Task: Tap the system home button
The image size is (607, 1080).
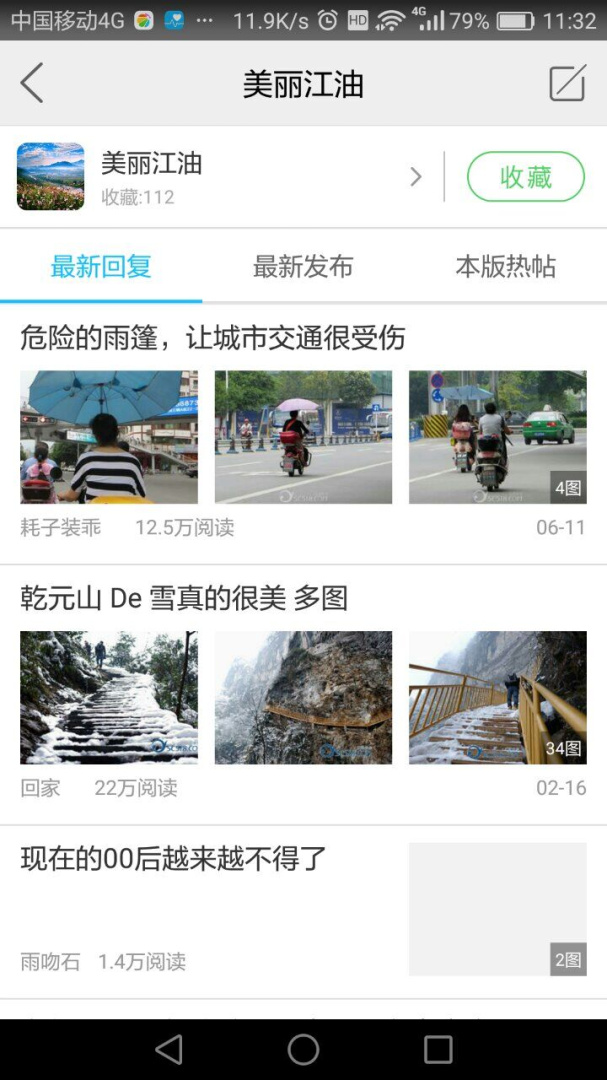Action: [303, 1049]
